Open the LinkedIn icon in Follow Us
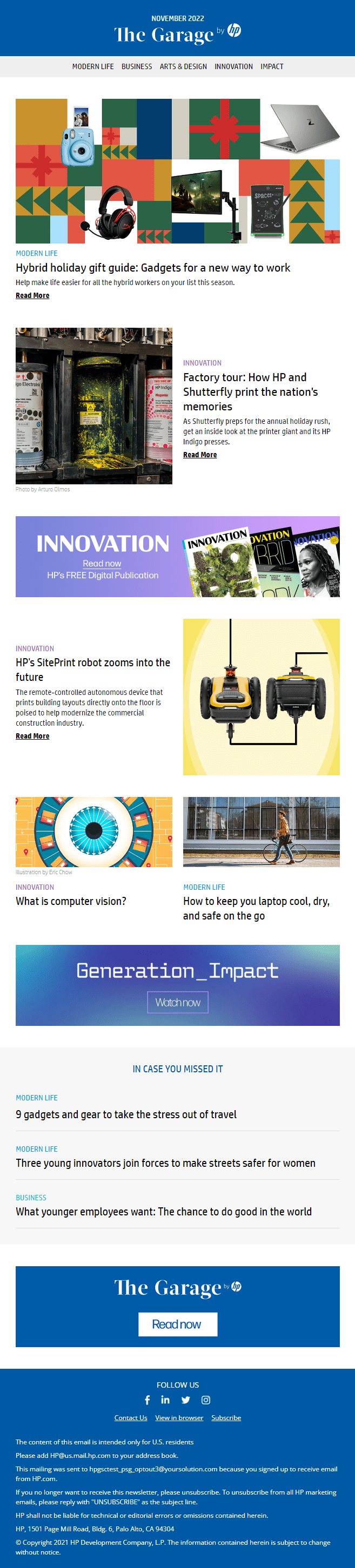355x1568 pixels. (165, 1400)
